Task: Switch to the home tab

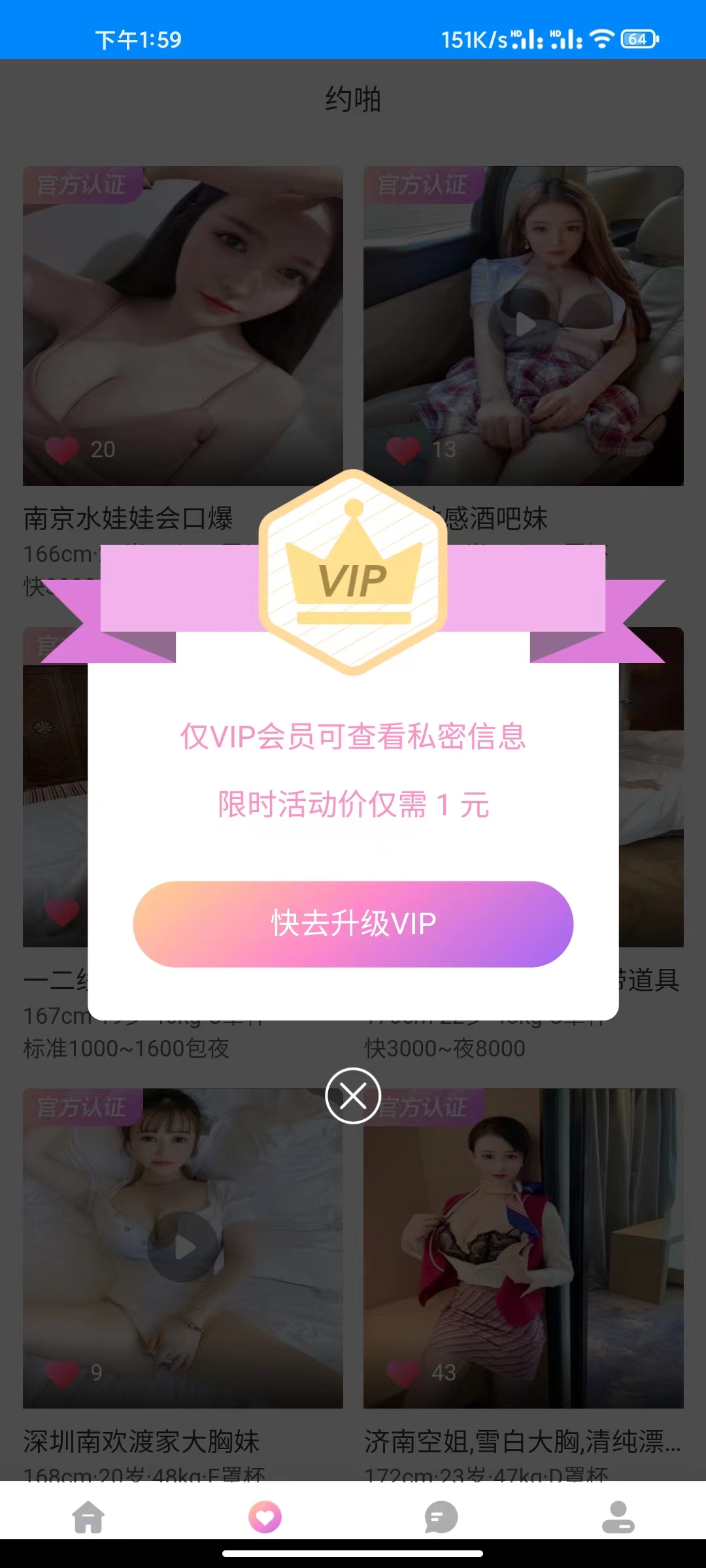Action: pyautogui.click(x=88, y=1516)
